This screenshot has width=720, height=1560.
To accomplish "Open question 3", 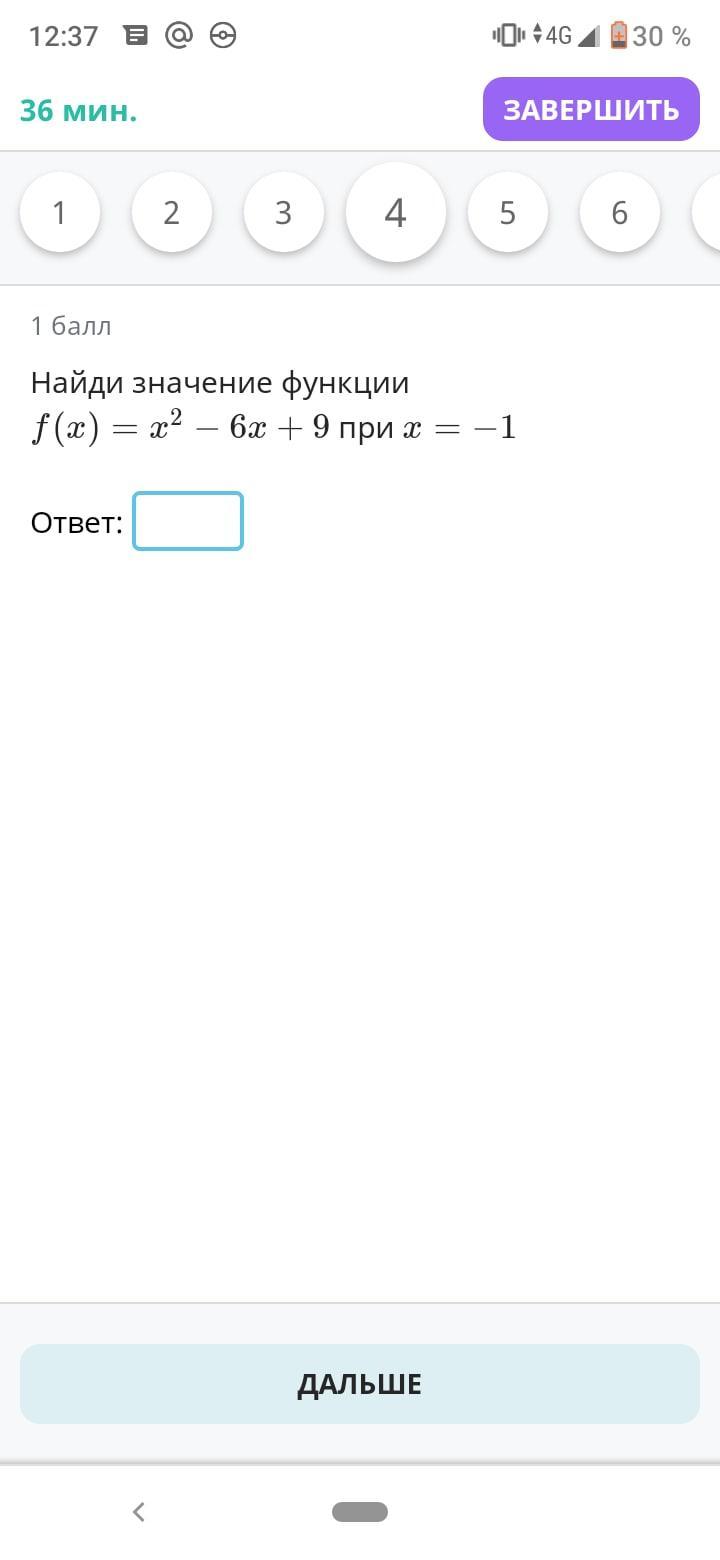I will pyautogui.click(x=284, y=212).
